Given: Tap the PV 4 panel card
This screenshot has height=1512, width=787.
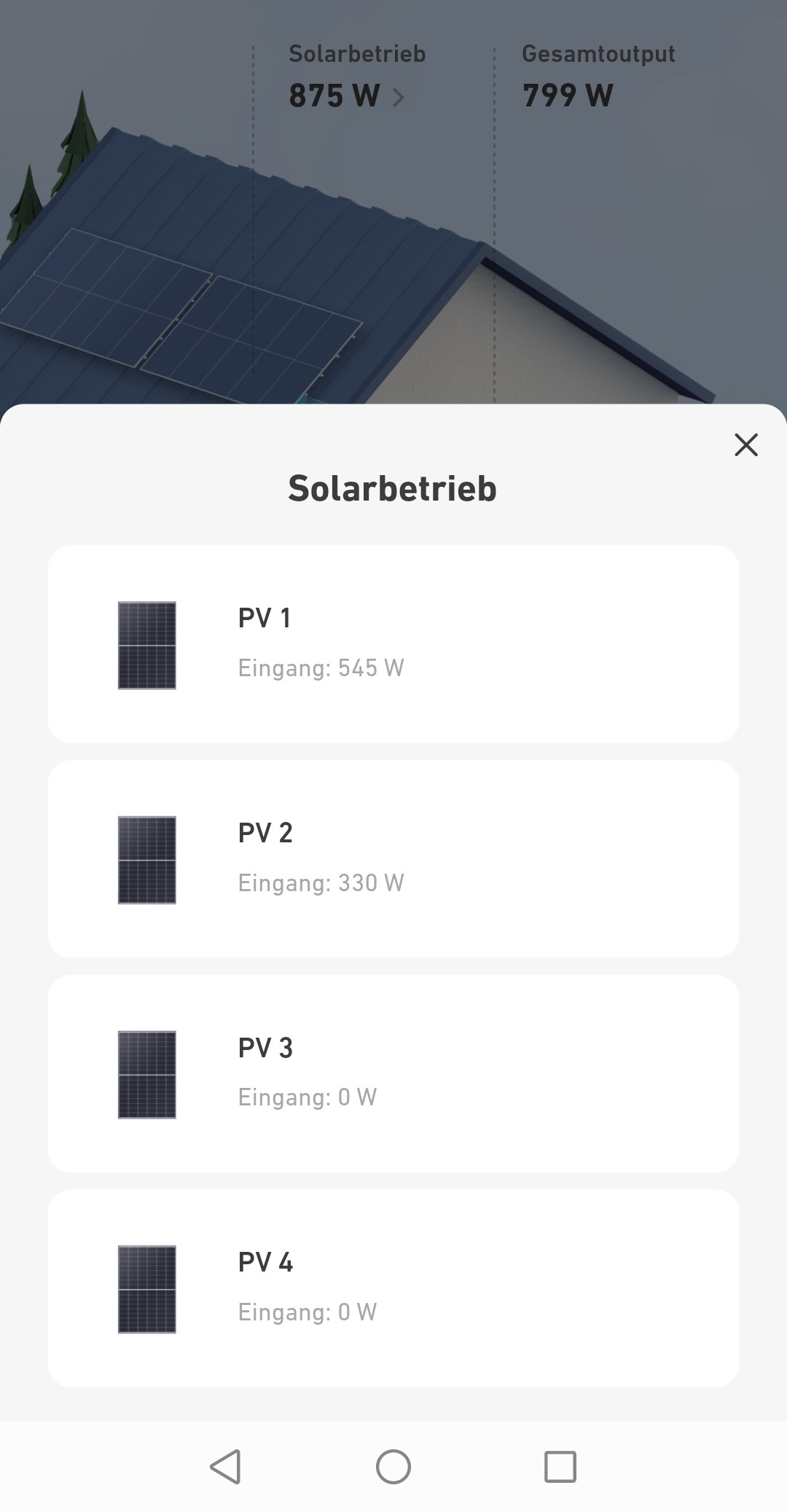Looking at the screenshot, I should (x=393, y=1288).
